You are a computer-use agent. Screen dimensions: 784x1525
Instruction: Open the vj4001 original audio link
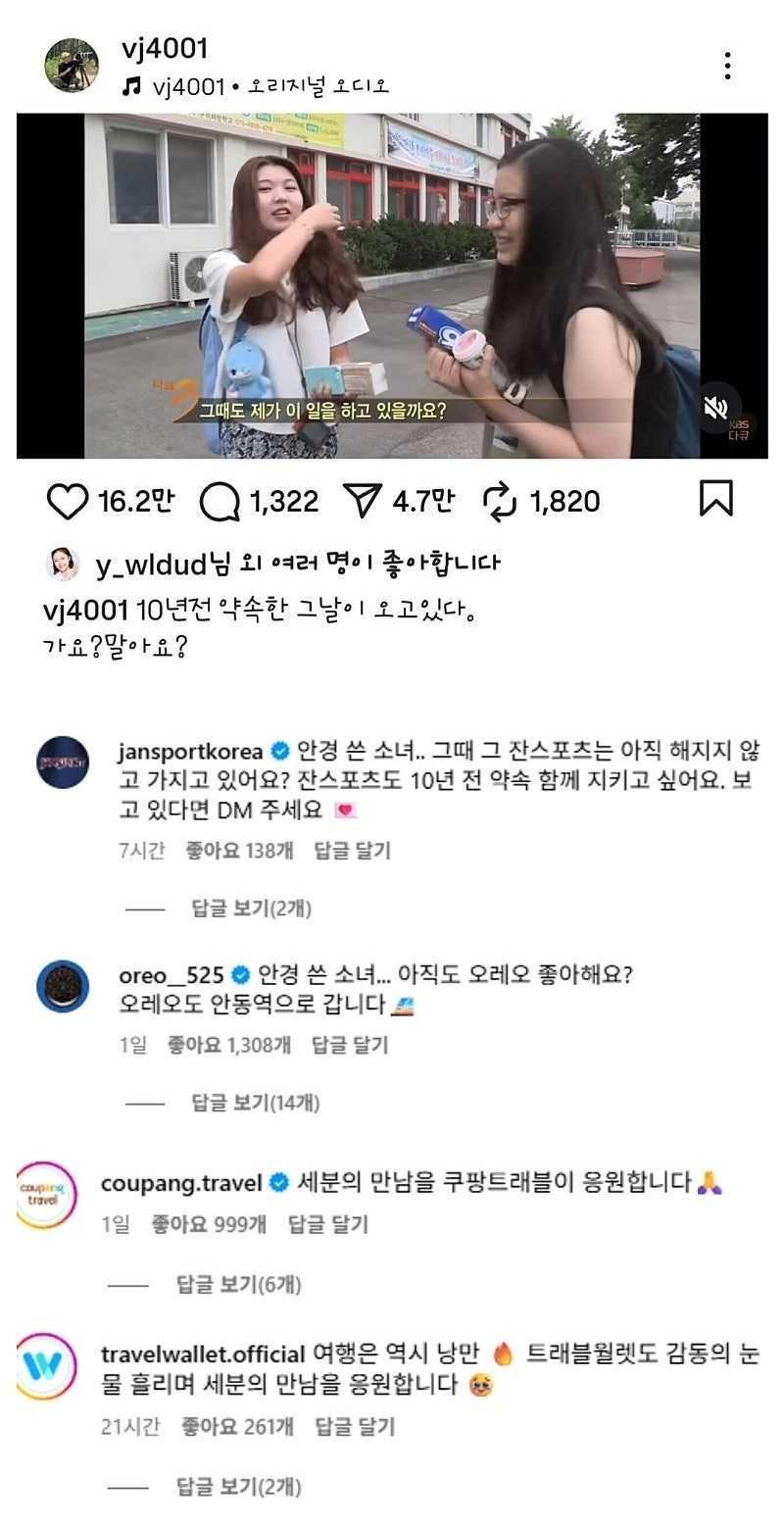point(269,86)
